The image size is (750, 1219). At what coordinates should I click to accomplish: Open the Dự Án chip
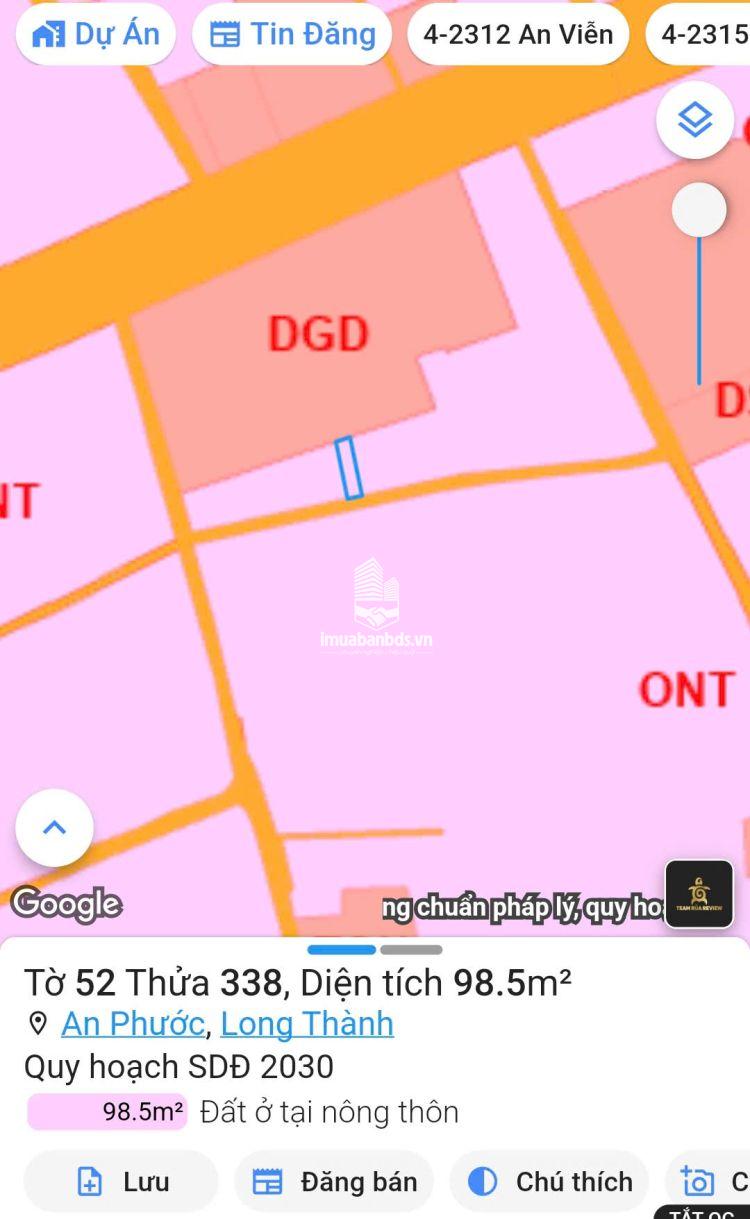point(96,35)
